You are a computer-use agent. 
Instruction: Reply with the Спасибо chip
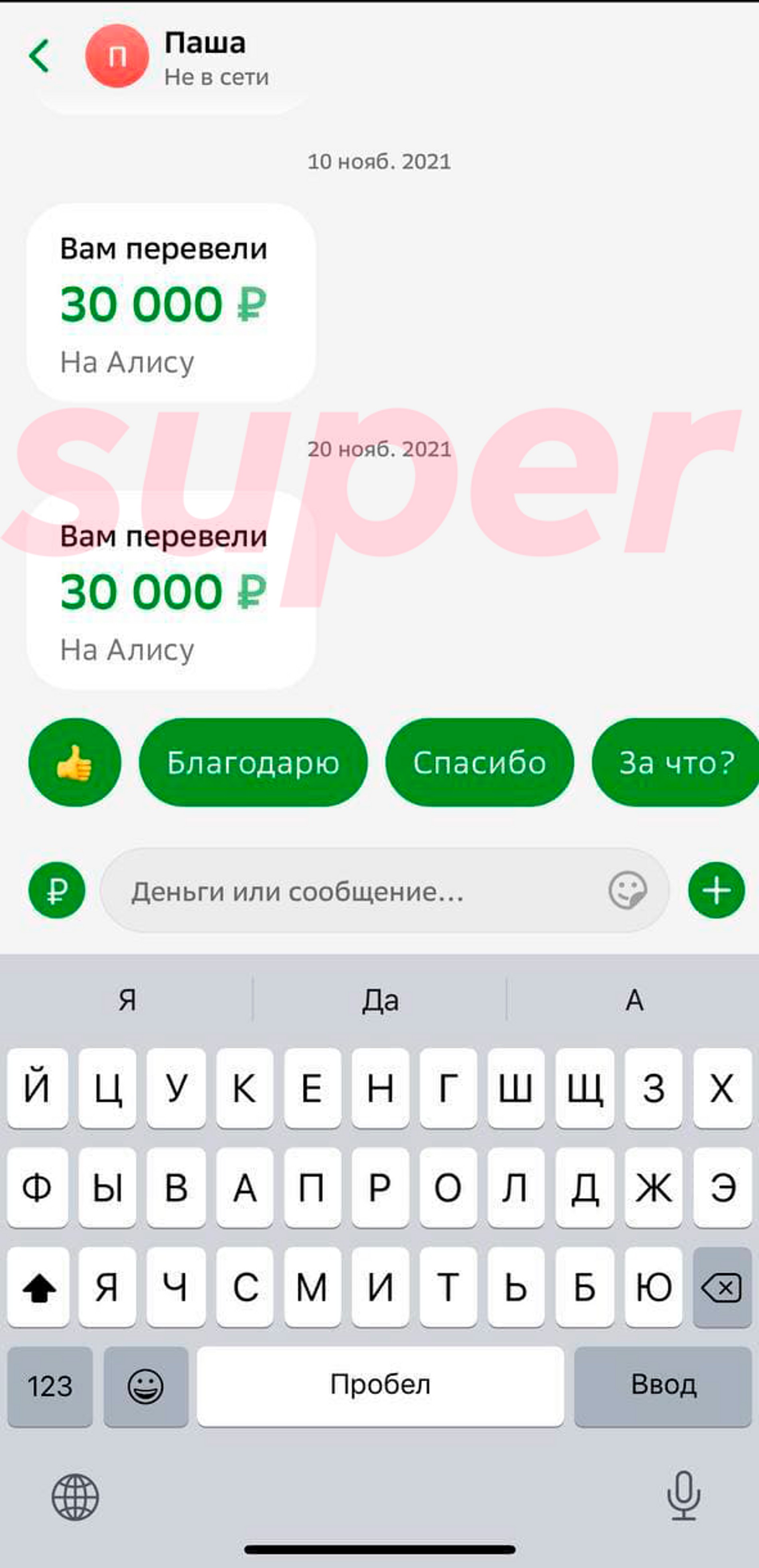coord(480,762)
